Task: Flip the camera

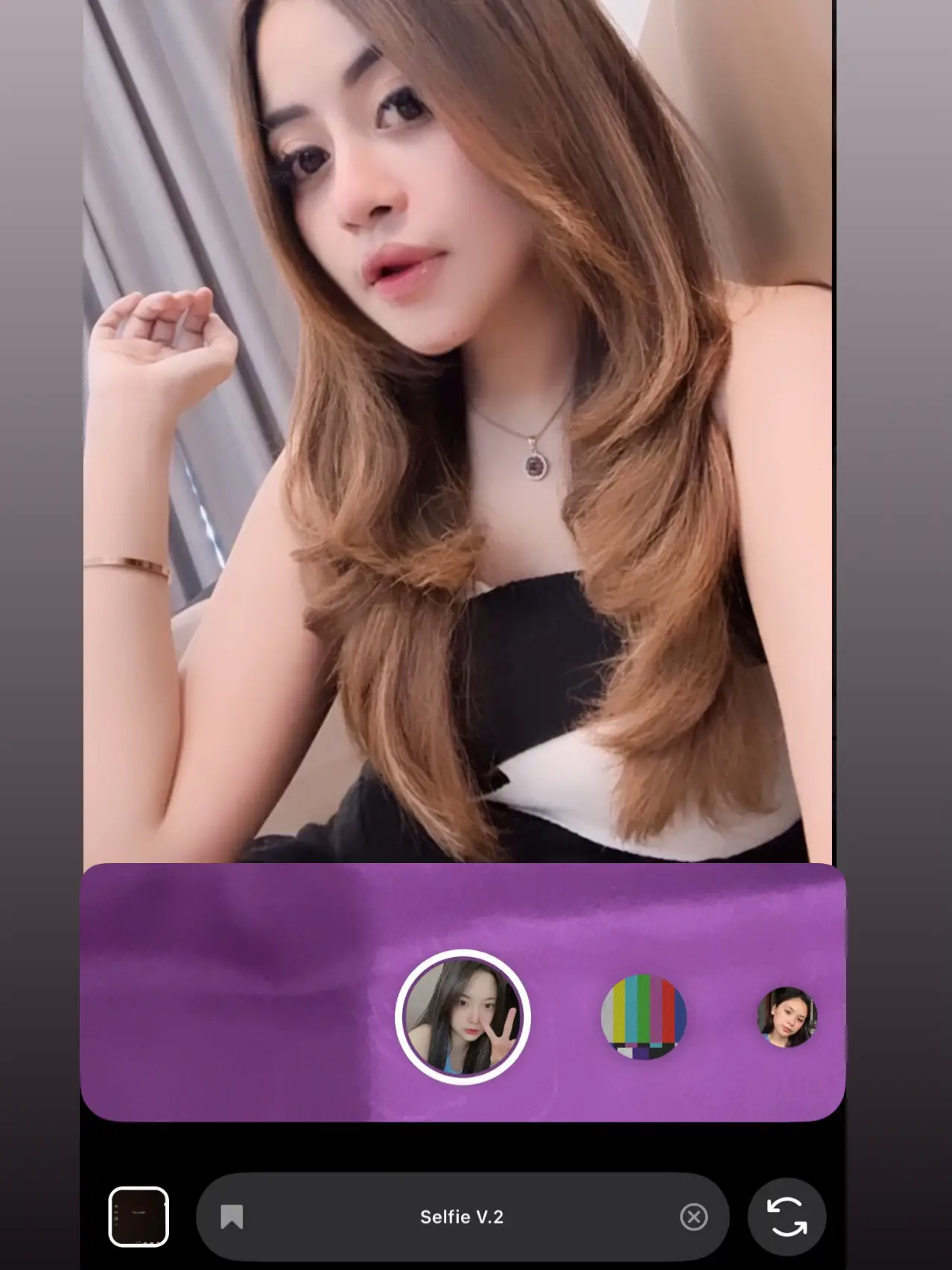Action: [787, 1217]
